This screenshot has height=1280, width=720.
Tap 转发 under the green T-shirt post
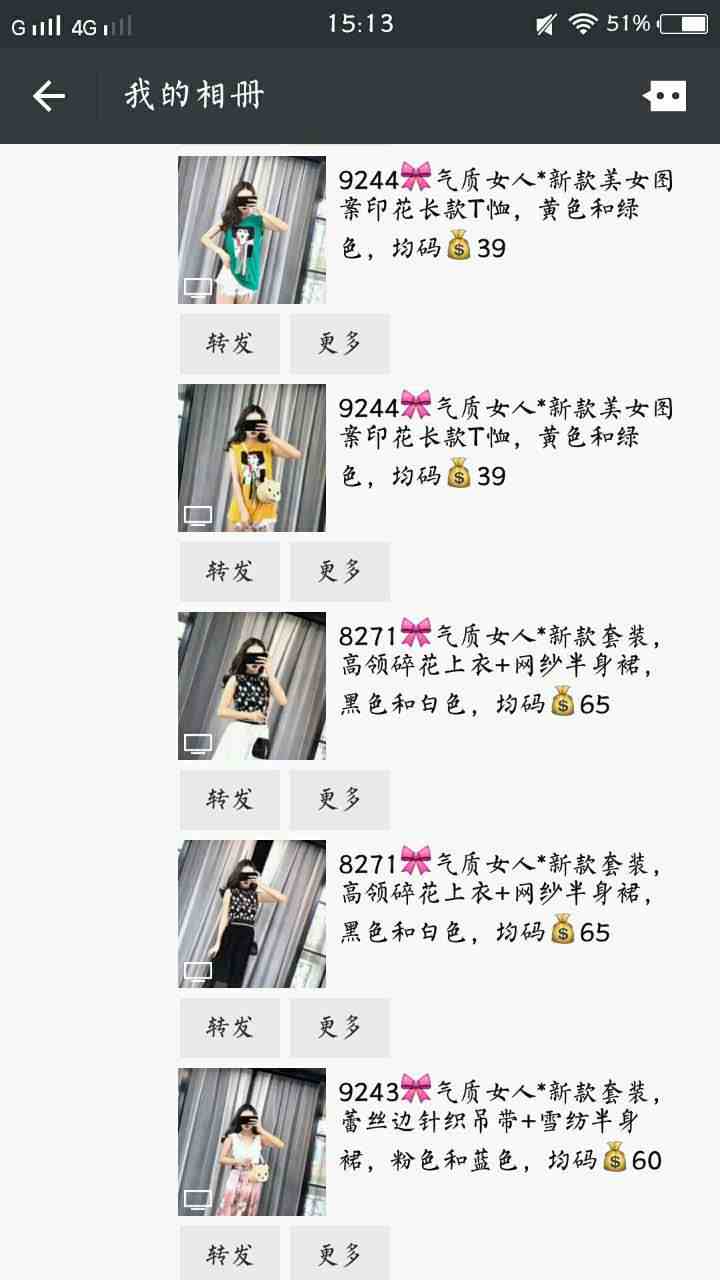coord(230,344)
